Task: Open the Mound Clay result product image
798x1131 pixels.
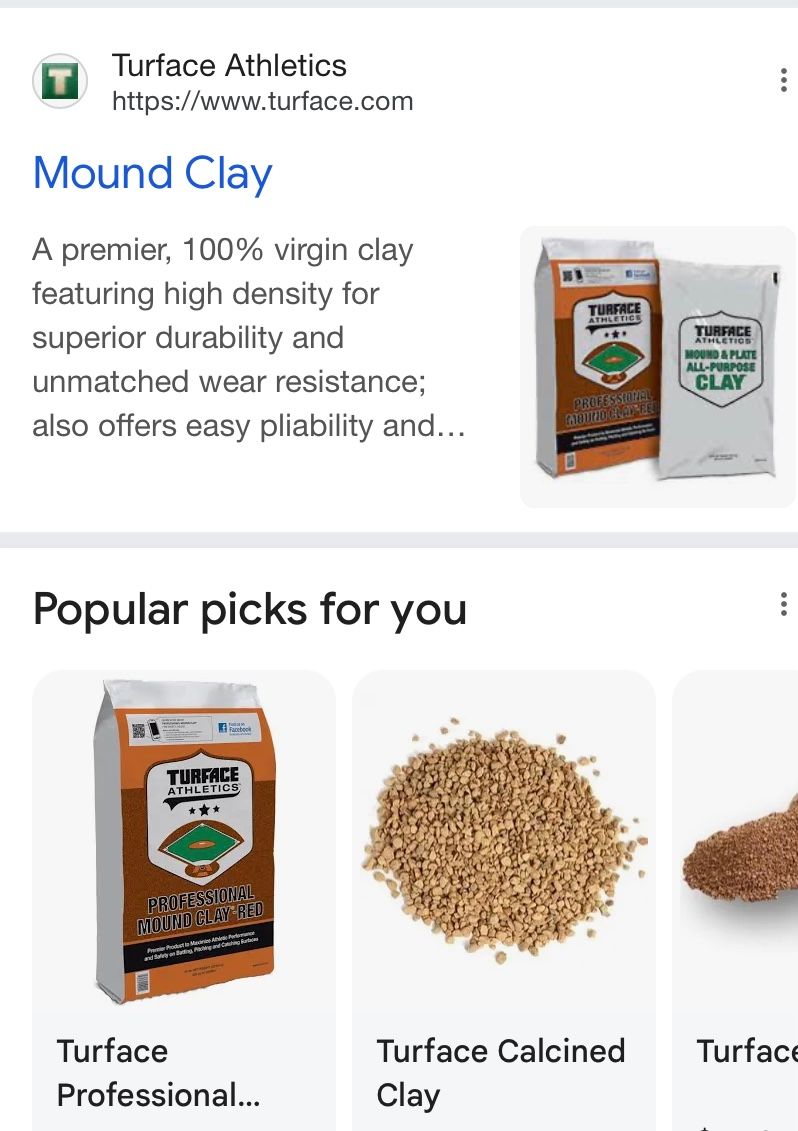Action: 657,366
